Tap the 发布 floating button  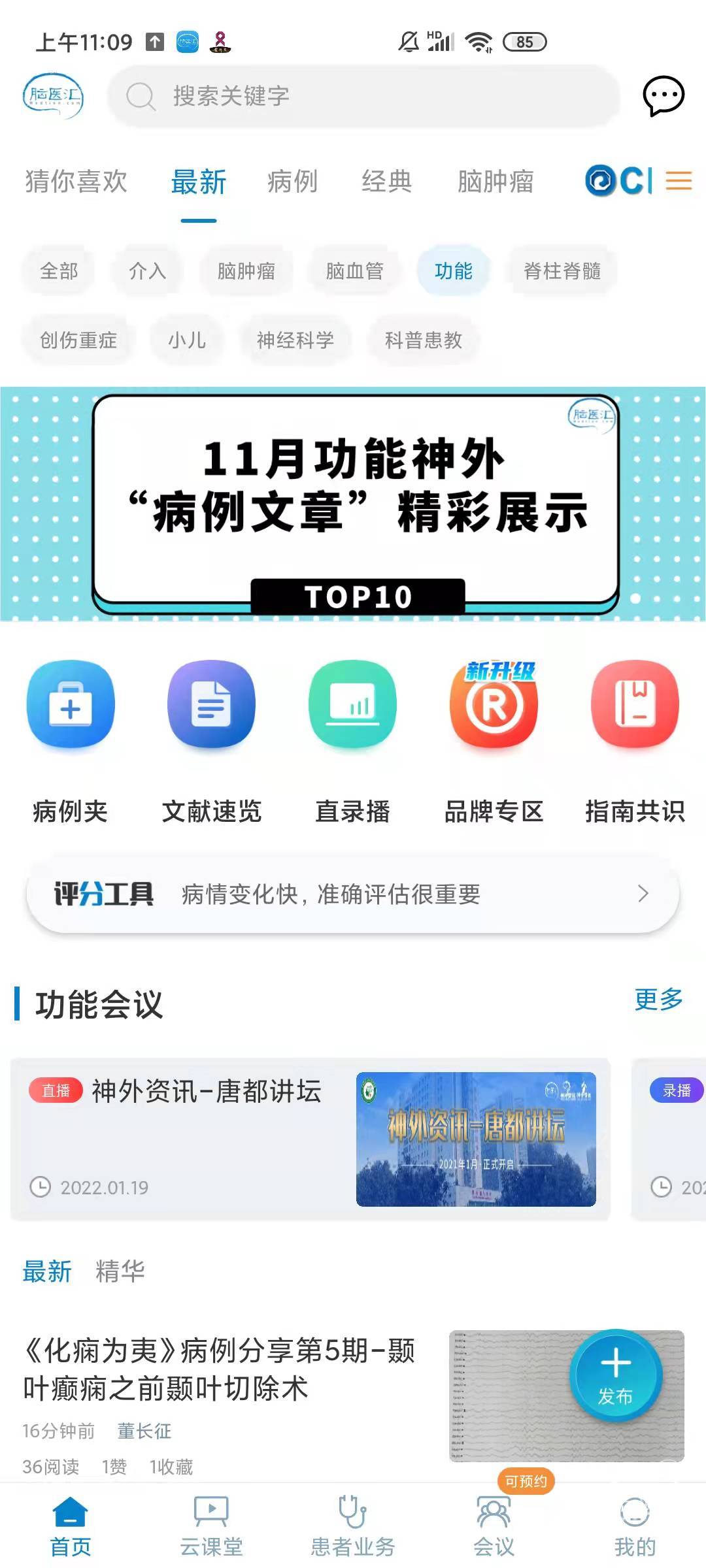pos(616,1375)
